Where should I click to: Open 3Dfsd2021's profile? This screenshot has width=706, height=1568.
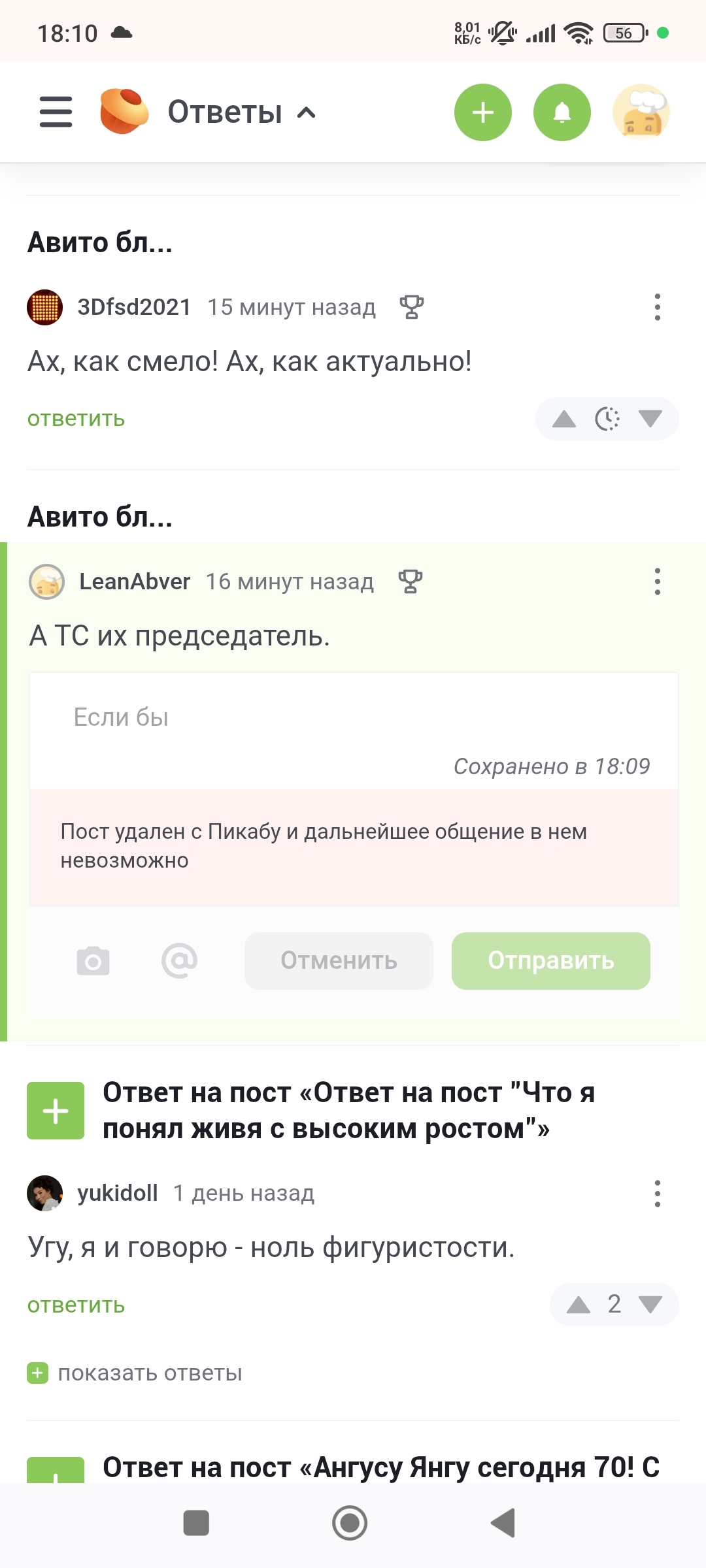(x=134, y=307)
